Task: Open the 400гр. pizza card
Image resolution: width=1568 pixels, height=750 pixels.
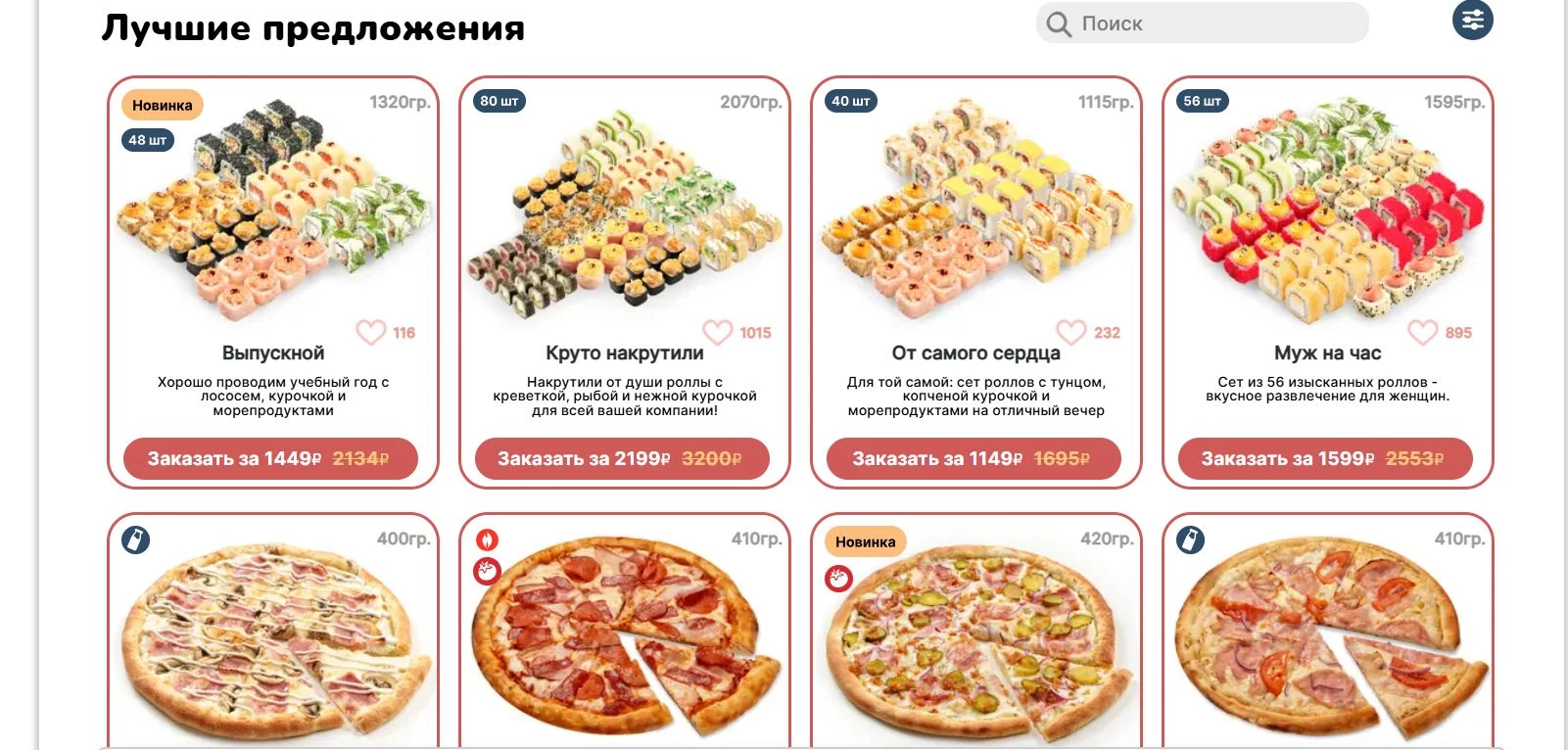Action: pyautogui.click(x=273, y=636)
